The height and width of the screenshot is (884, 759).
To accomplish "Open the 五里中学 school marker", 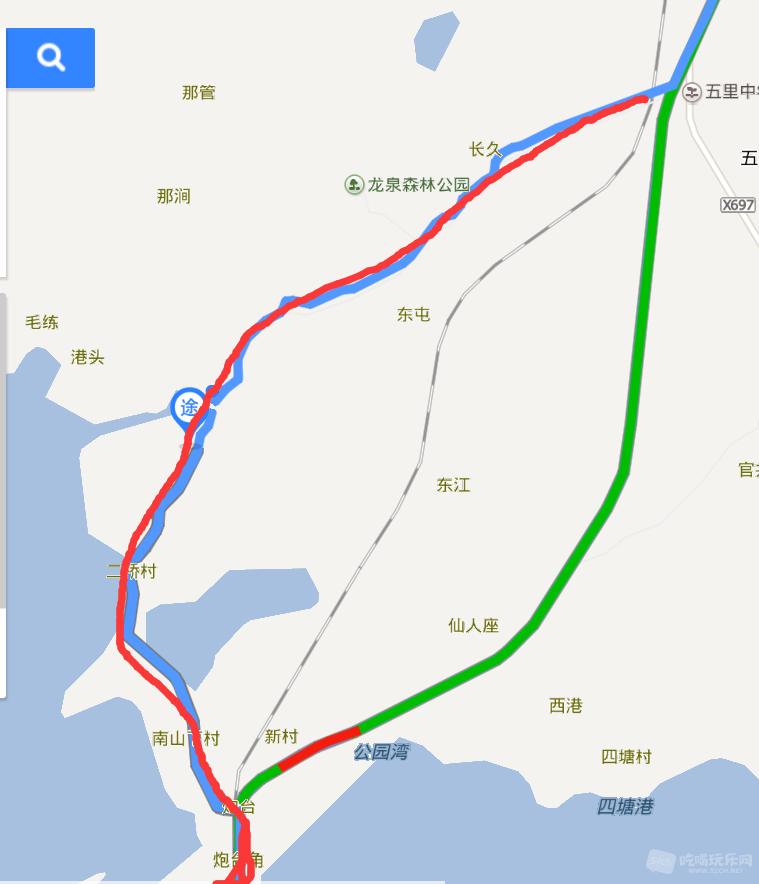I will coord(692,92).
